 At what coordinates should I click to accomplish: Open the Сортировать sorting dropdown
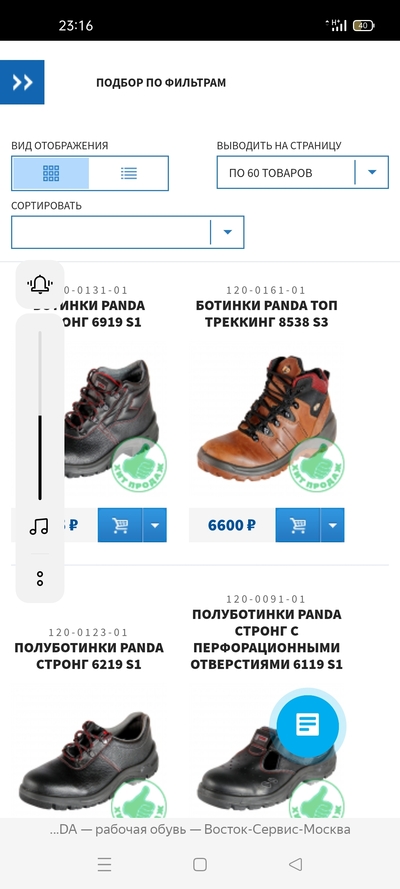coord(127,232)
